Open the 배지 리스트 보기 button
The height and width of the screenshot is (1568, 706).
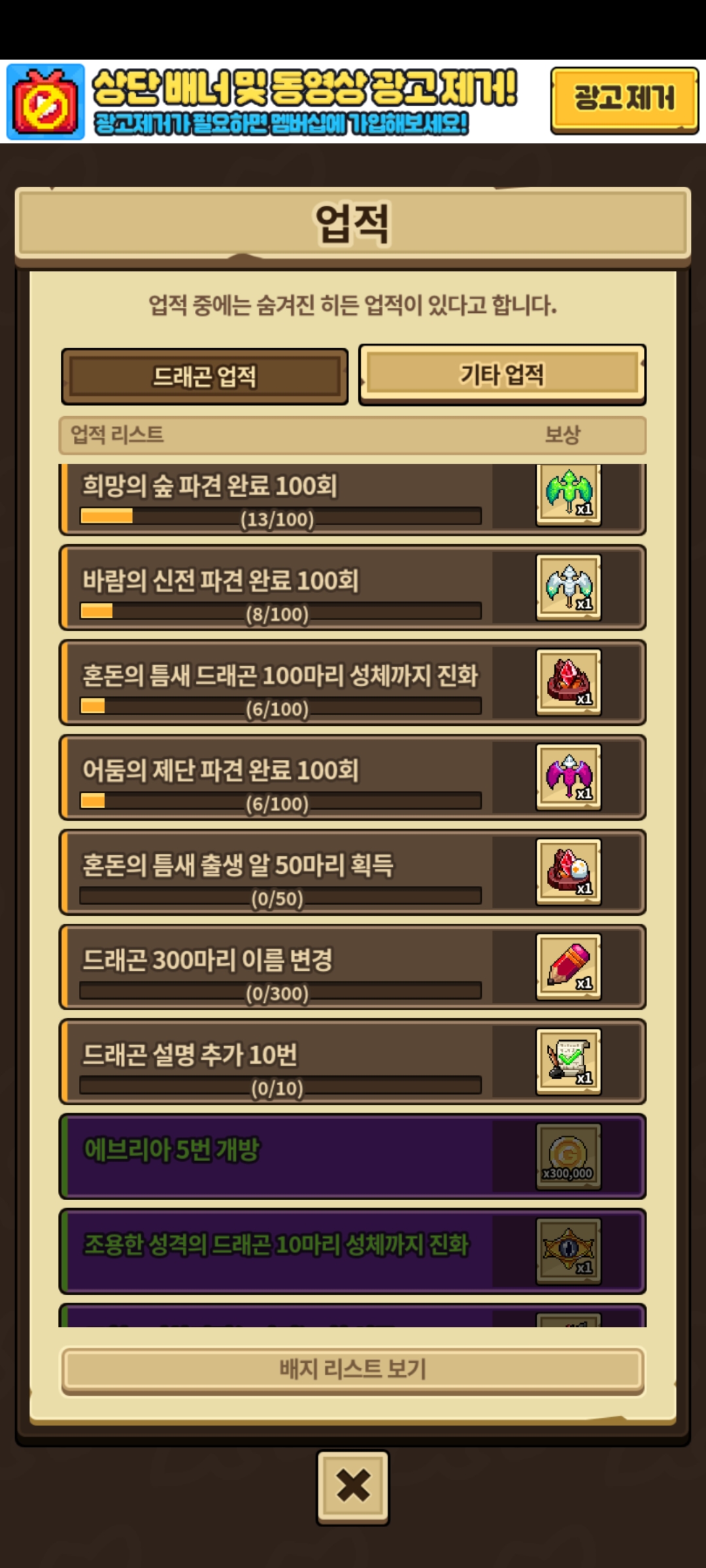click(x=353, y=1368)
